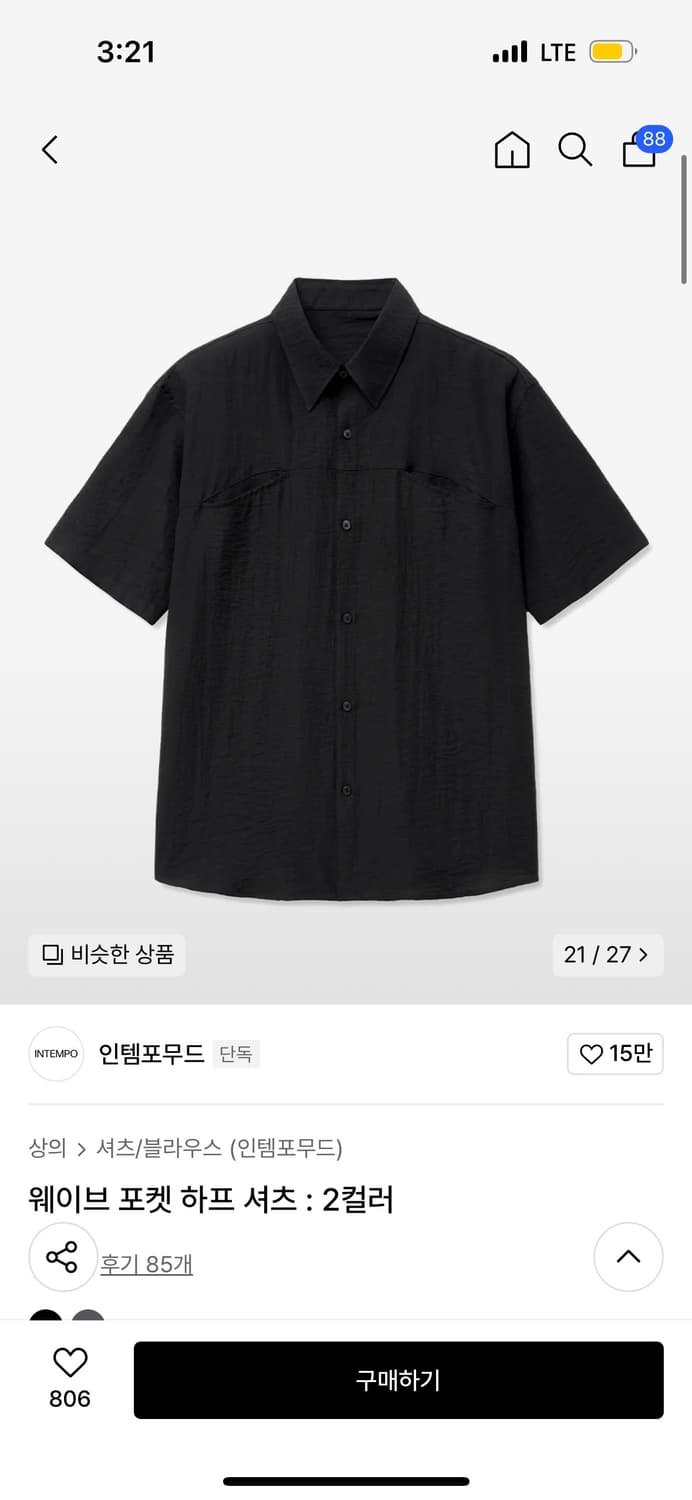
Task: Open the store home page
Action: [x=512, y=150]
